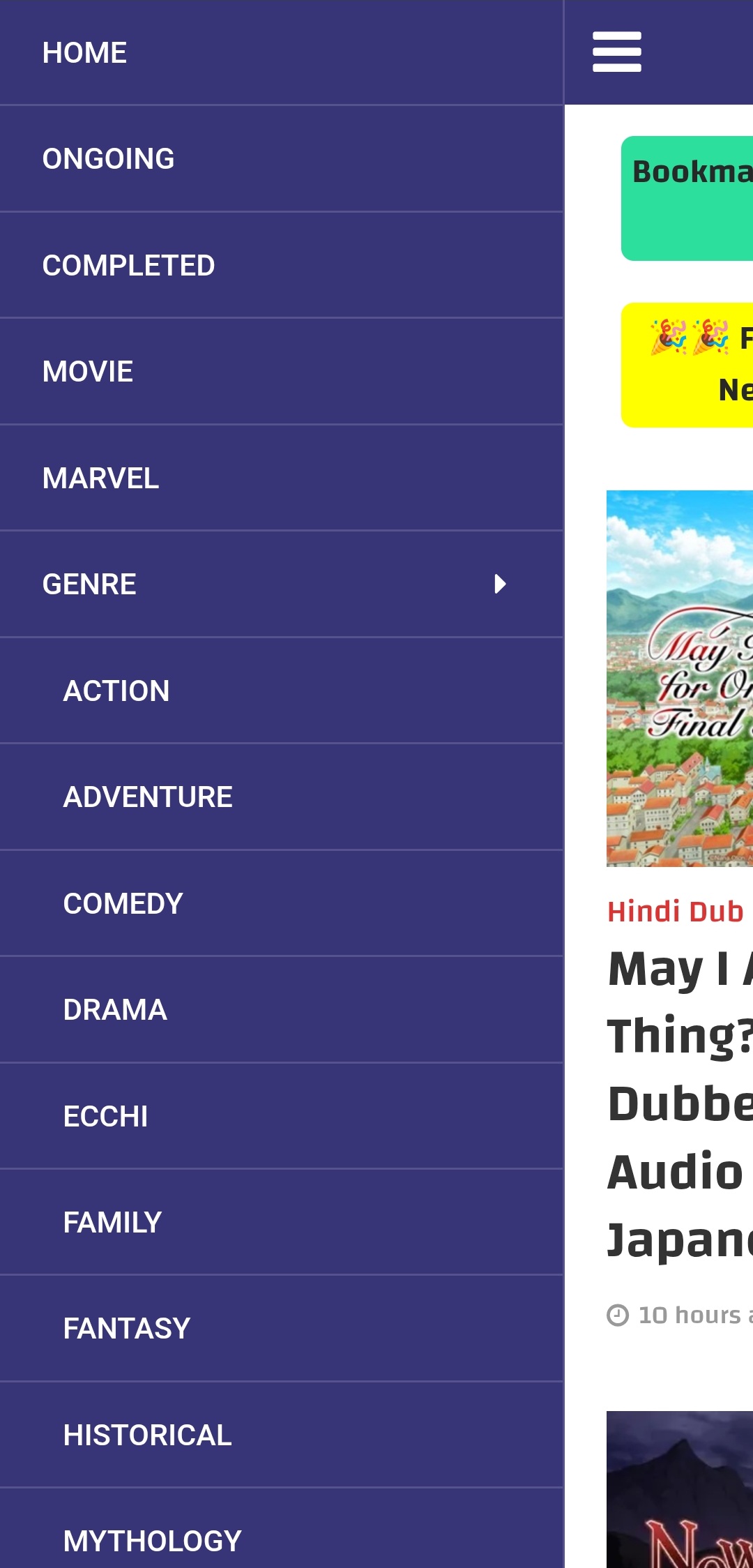Select the Action genre
The height and width of the screenshot is (1568, 753).
tap(116, 691)
